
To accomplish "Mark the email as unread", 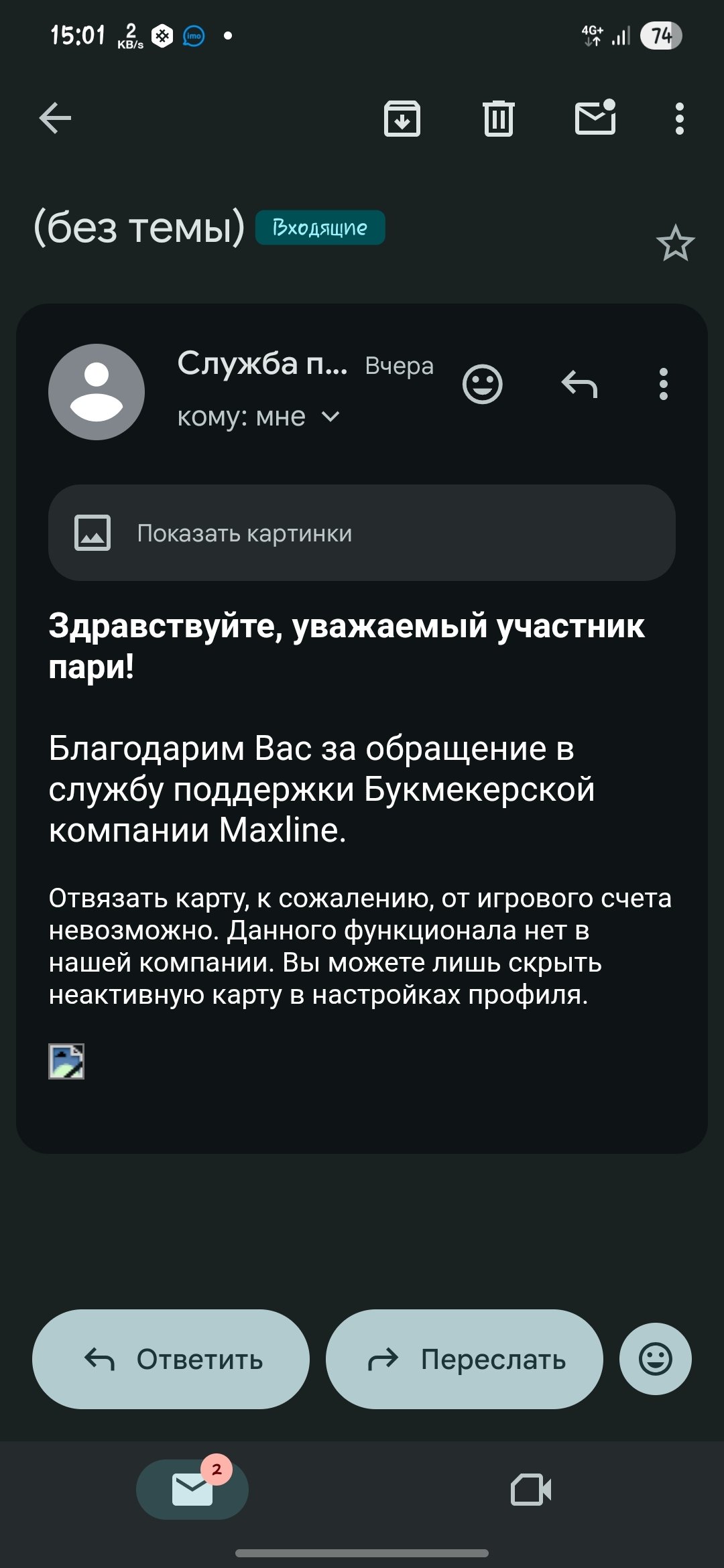I will (595, 119).
